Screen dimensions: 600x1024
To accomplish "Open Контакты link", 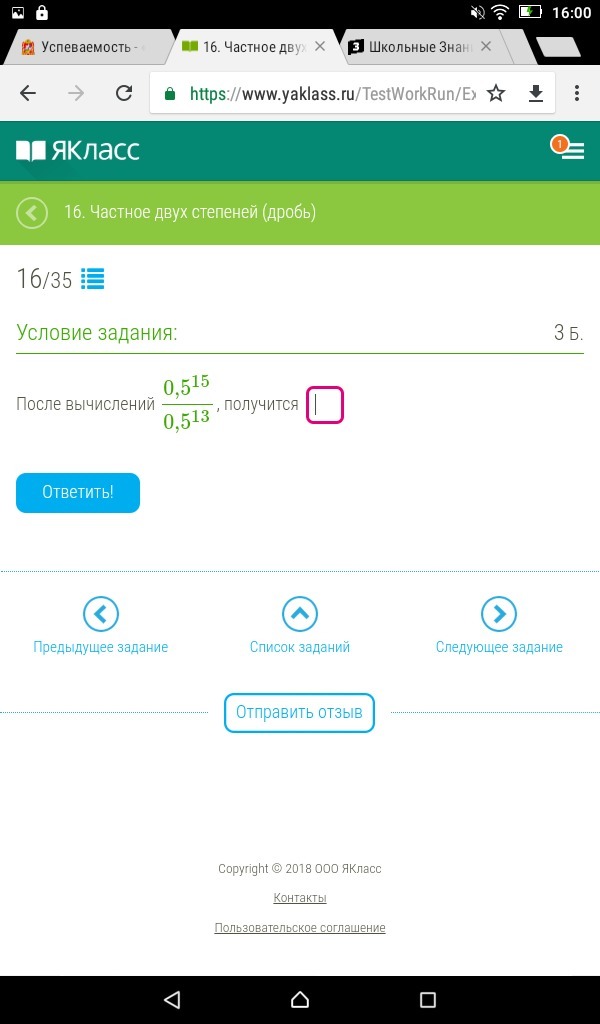I will tap(300, 898).
